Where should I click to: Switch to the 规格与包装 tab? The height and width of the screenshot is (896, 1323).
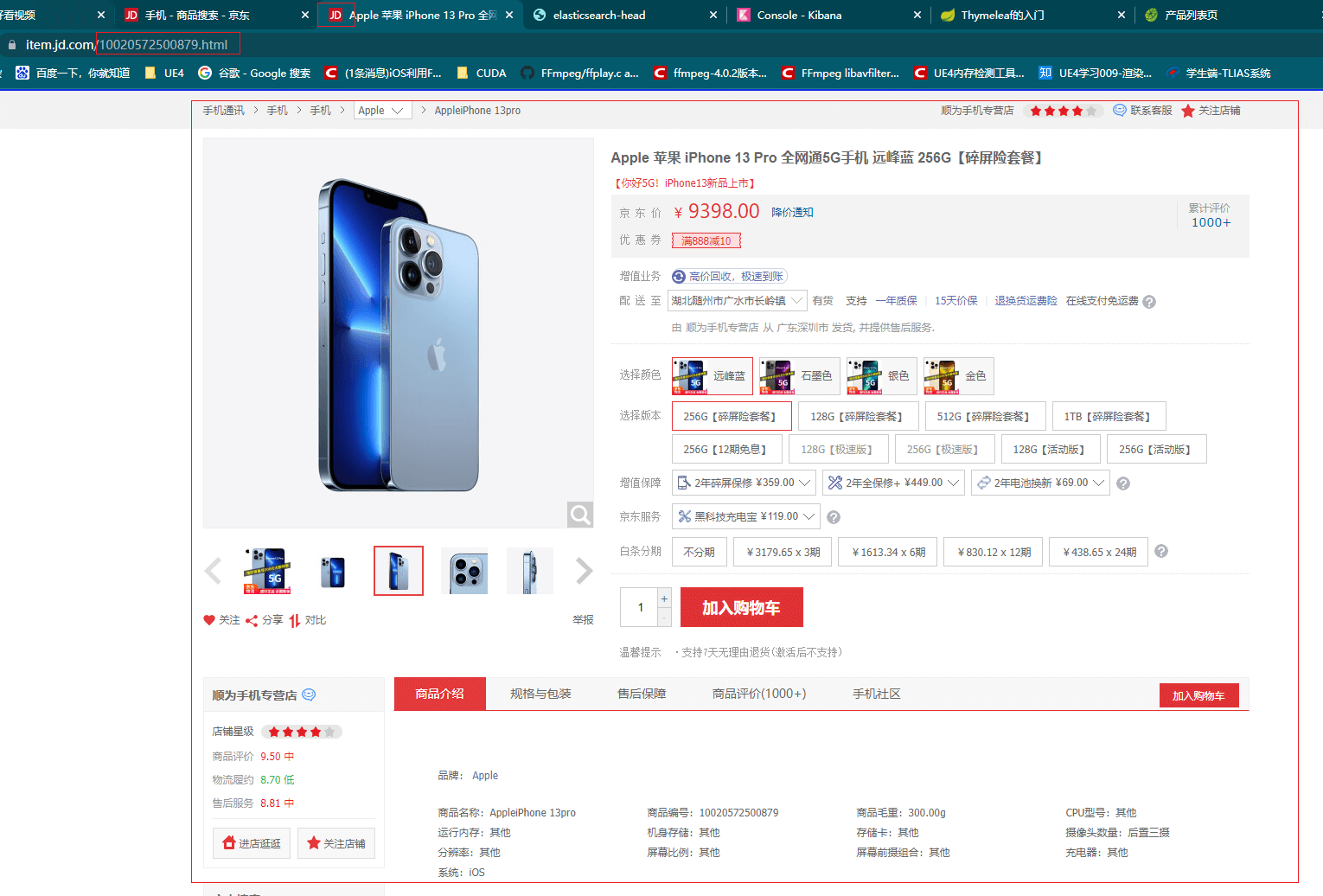[540, 694]
